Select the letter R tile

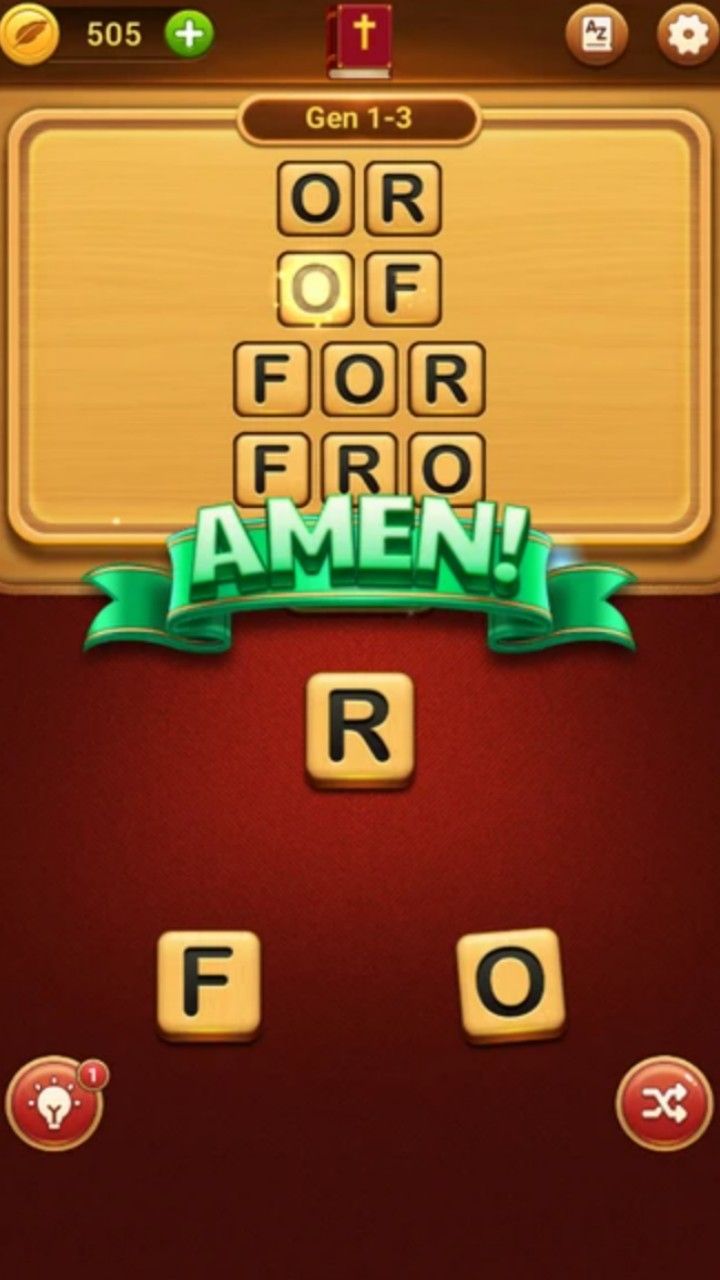click(x=360, y=729)
